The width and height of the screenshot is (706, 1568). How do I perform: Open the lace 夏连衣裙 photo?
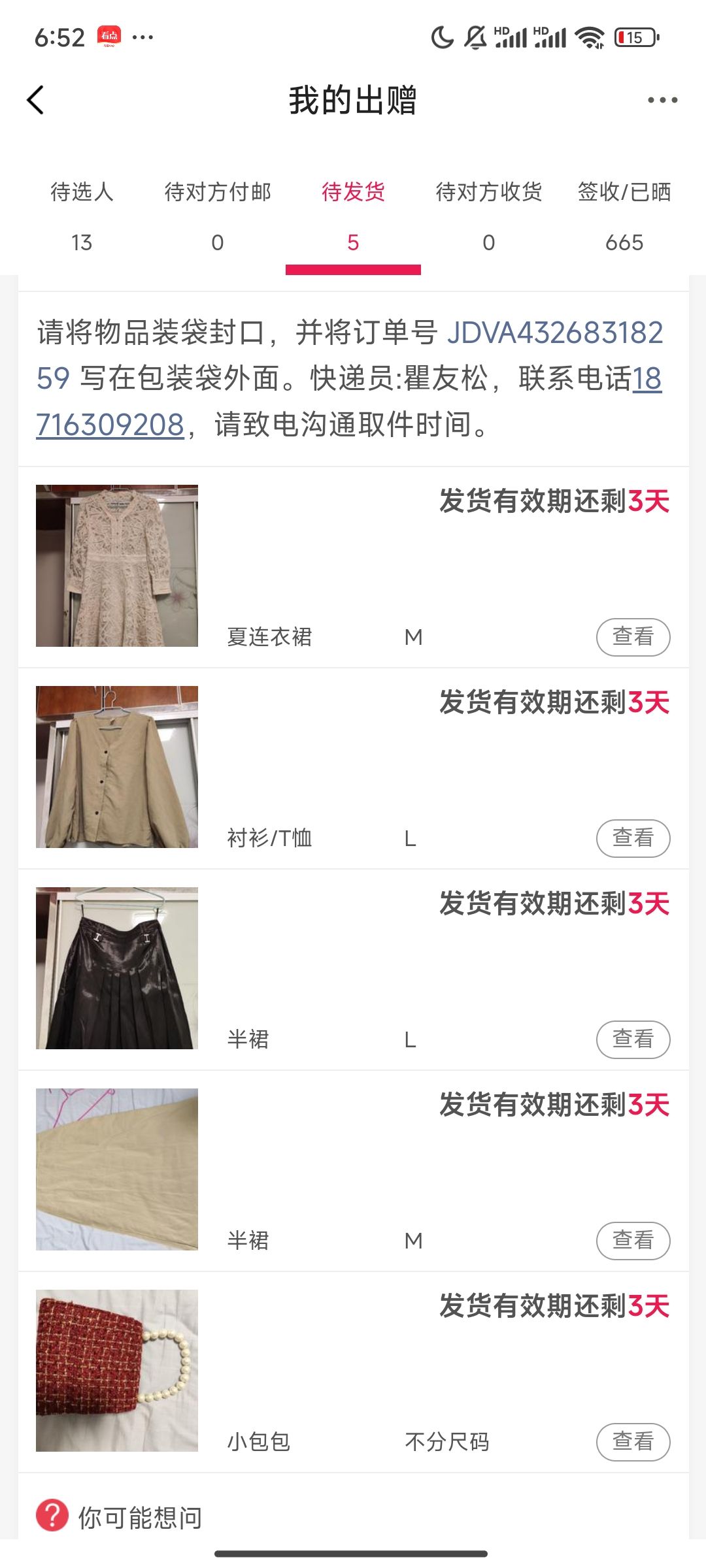[117, 566]
